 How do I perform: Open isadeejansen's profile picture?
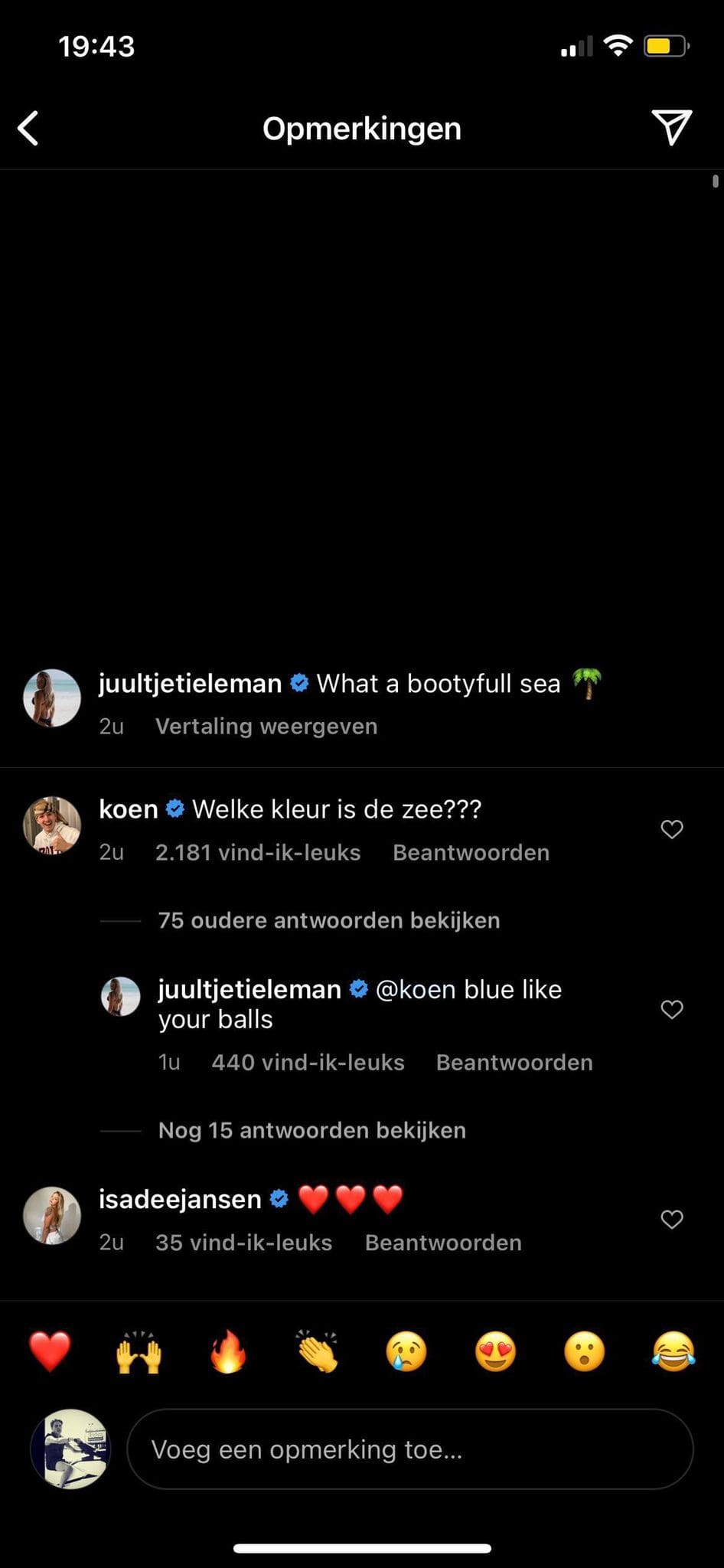pos(52,1216)
